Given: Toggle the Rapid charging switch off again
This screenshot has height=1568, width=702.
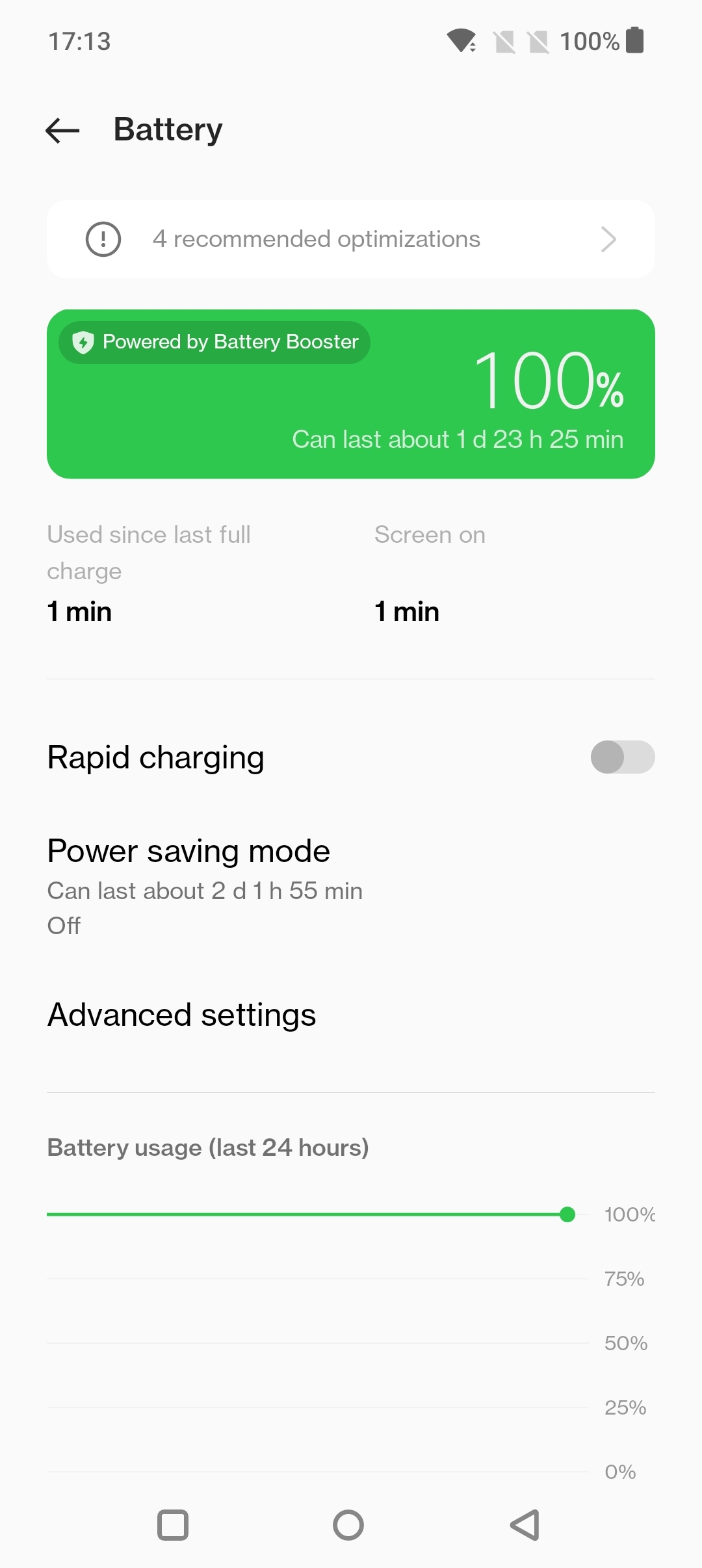Looking at the screenshot, I should click(621, 757).
